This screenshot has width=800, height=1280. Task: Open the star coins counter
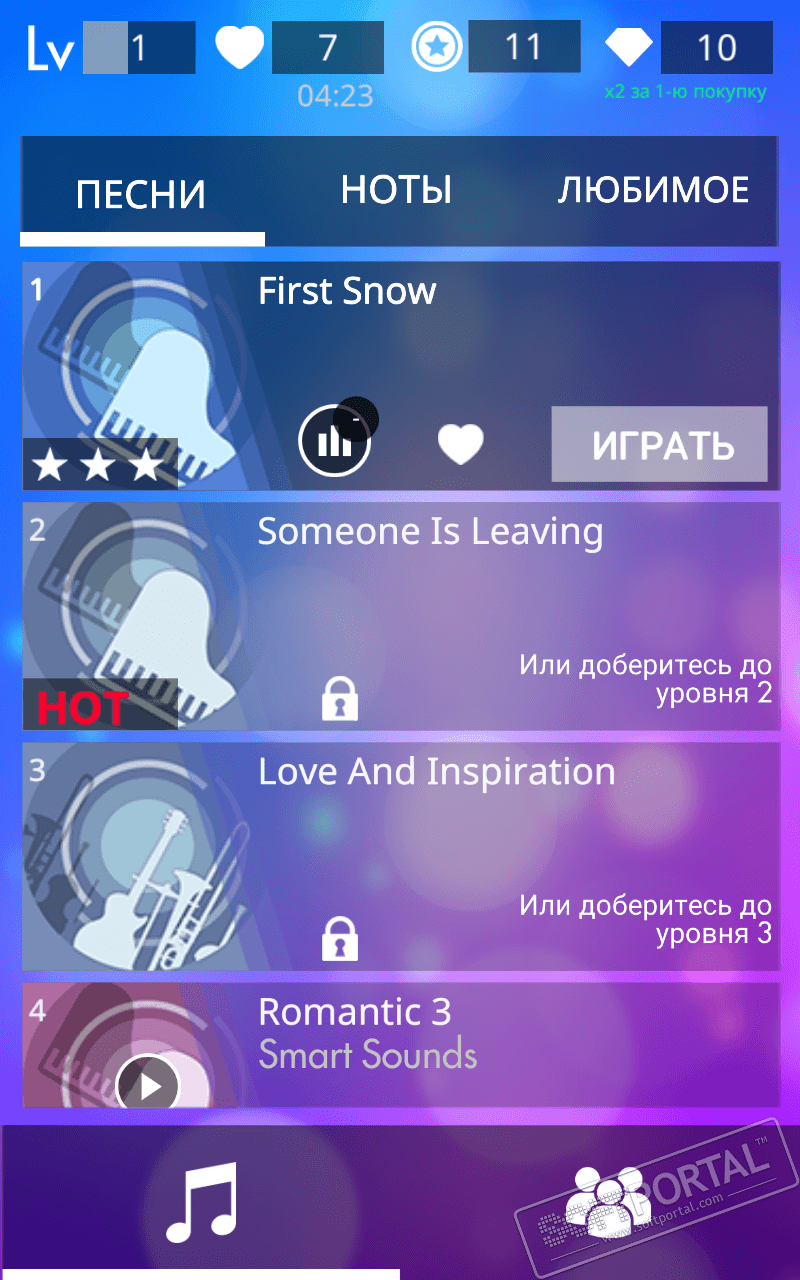pos(497,47)
